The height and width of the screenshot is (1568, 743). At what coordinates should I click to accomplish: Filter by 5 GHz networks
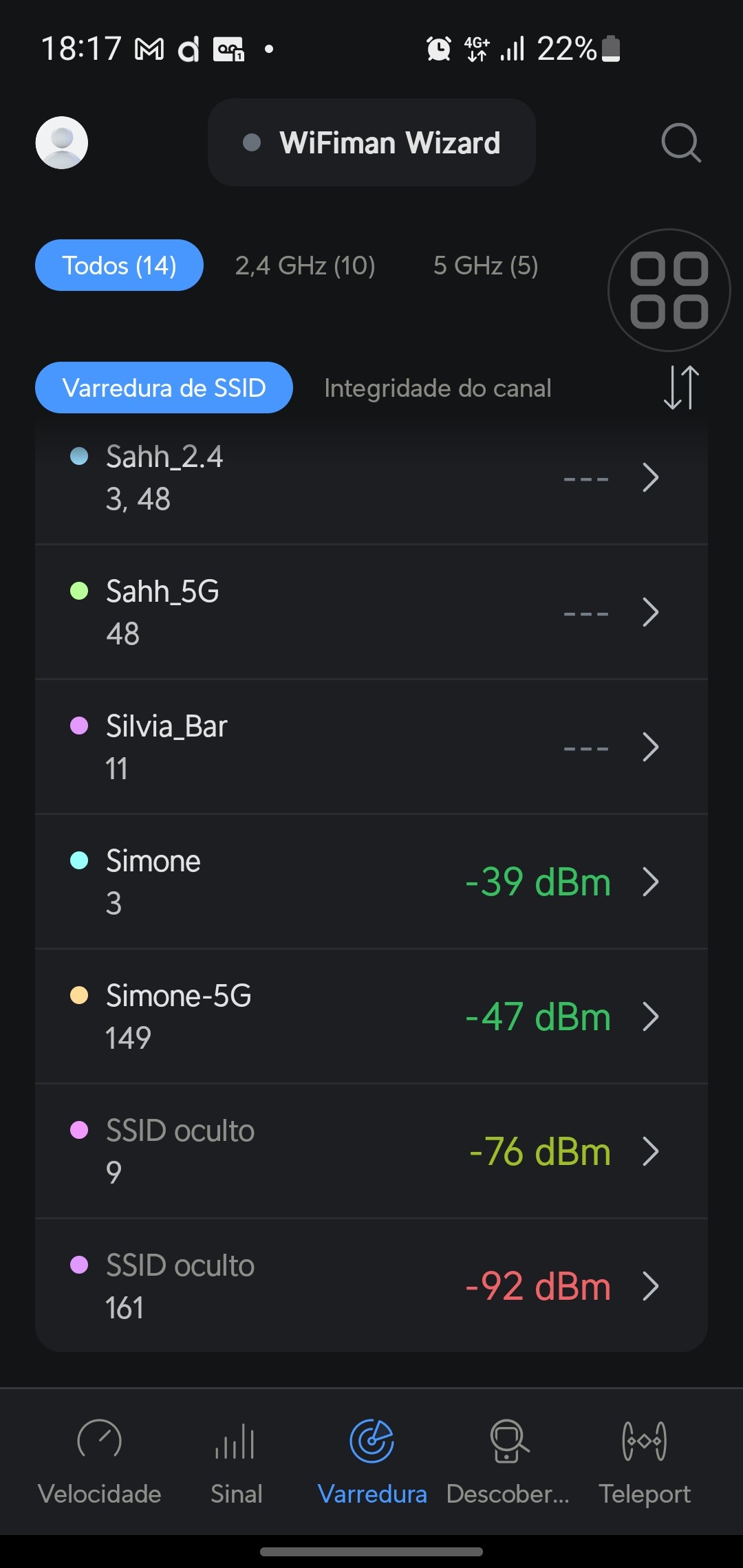point(485,265)
